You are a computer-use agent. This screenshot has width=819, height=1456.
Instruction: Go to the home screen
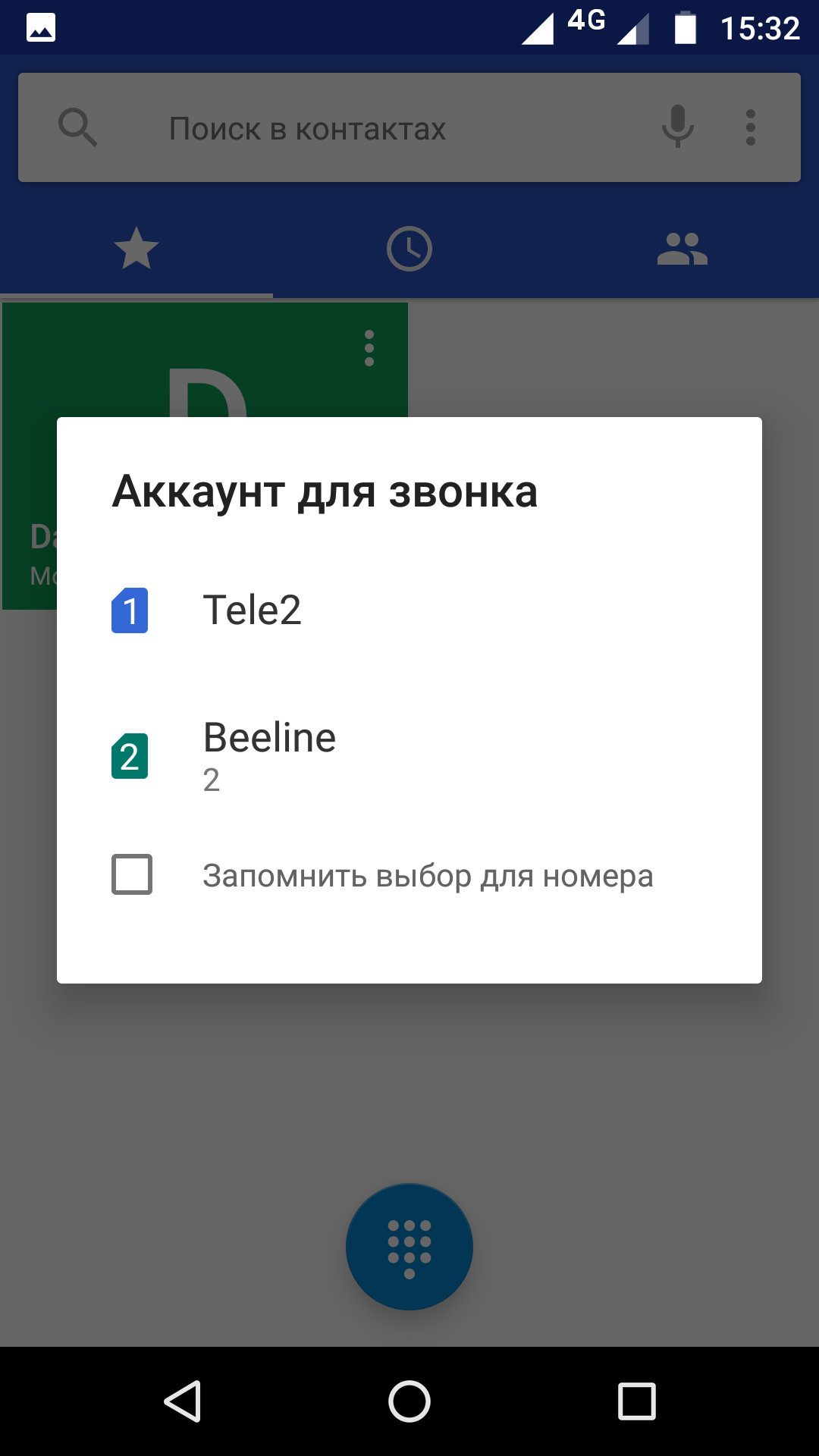pyautogui.click(x=409, y=1401)
